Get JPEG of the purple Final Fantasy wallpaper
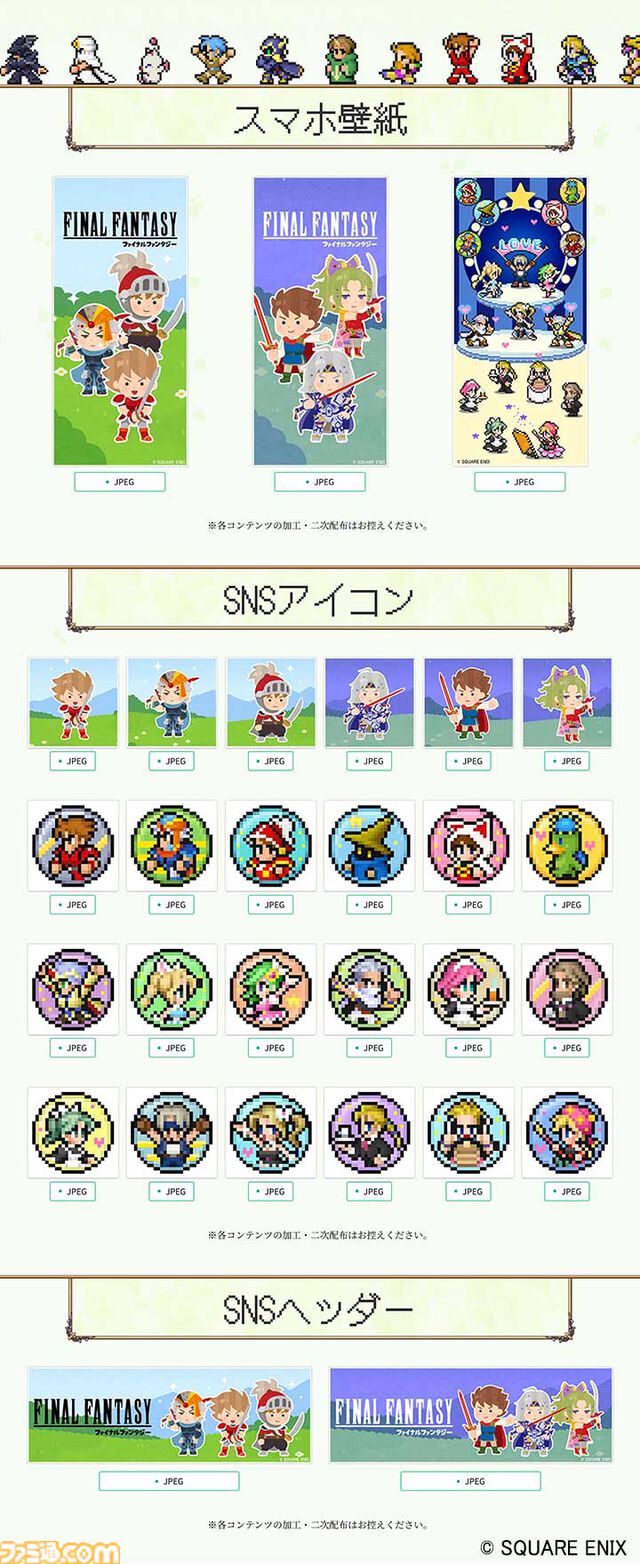640x1564 pixels. coord(320,482)
